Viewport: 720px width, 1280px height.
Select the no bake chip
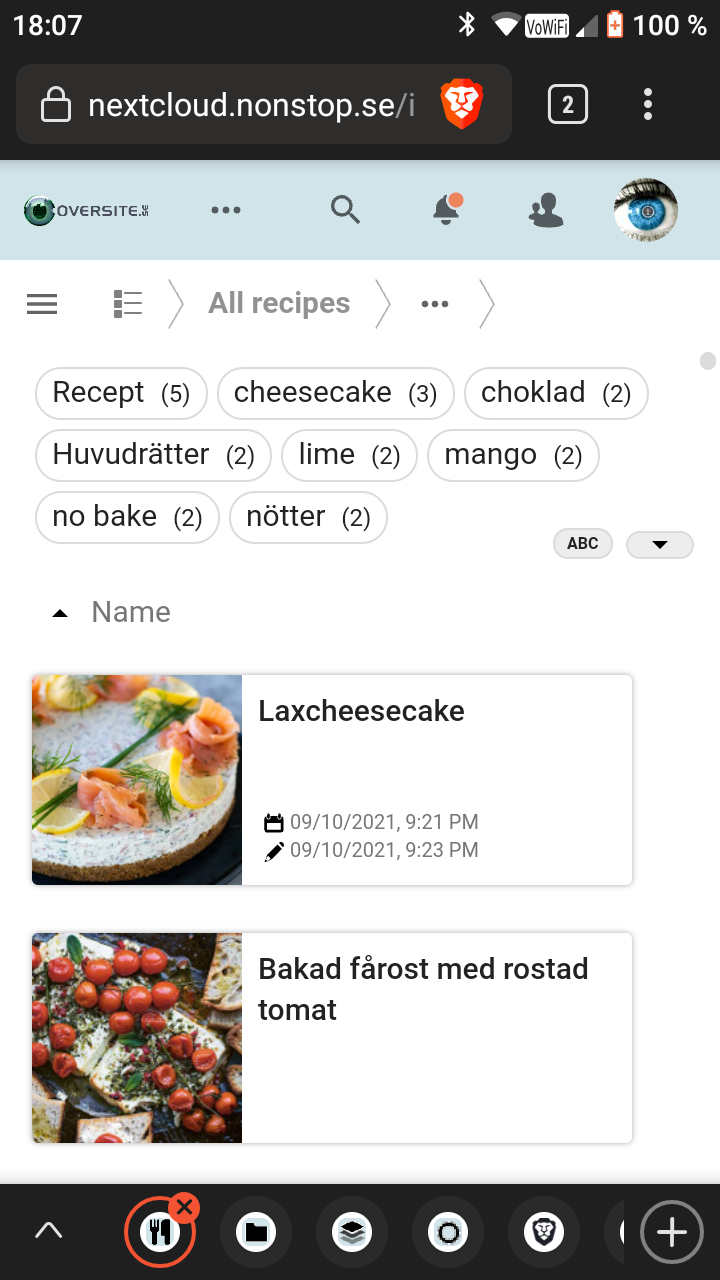click(127, 517)
